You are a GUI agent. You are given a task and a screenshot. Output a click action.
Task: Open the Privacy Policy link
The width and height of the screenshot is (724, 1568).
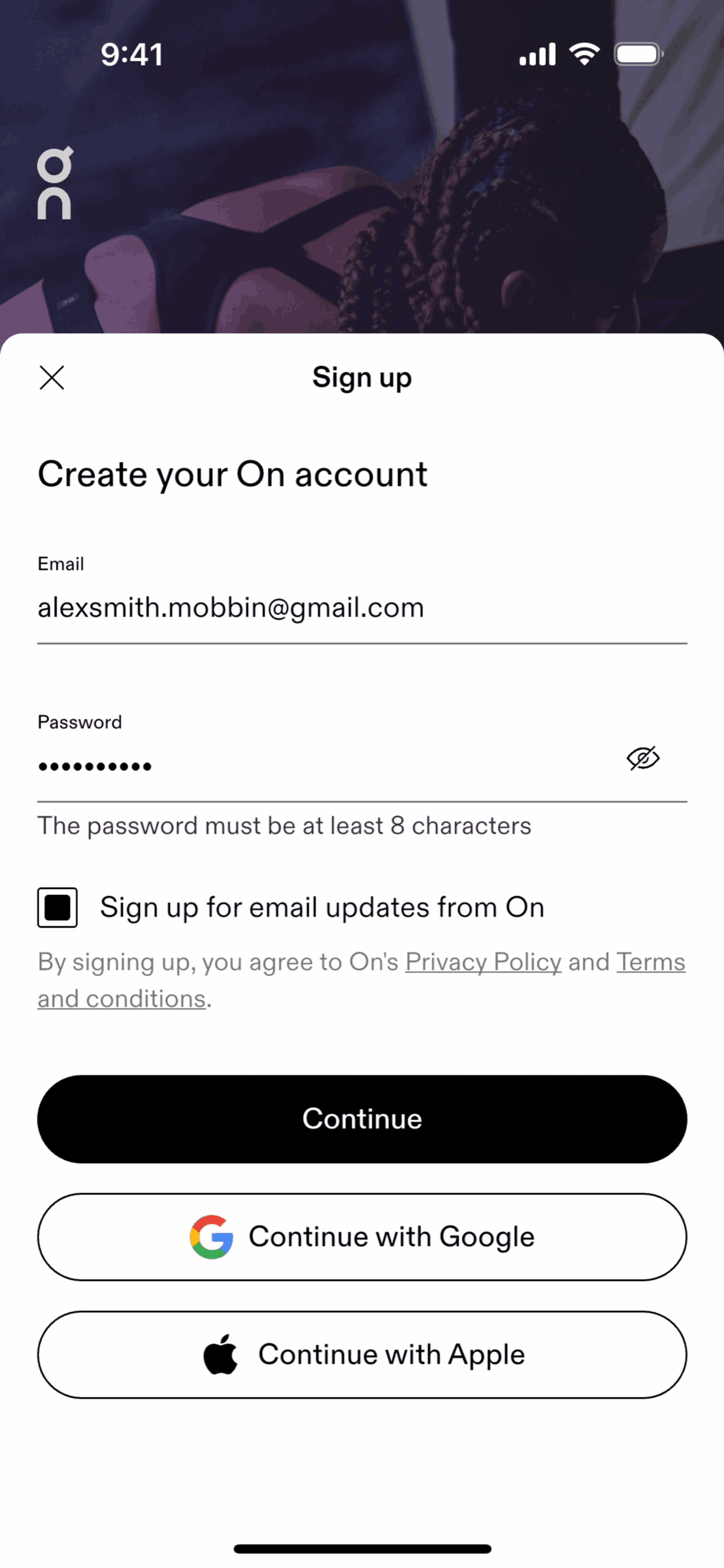(x=483, y=962)
